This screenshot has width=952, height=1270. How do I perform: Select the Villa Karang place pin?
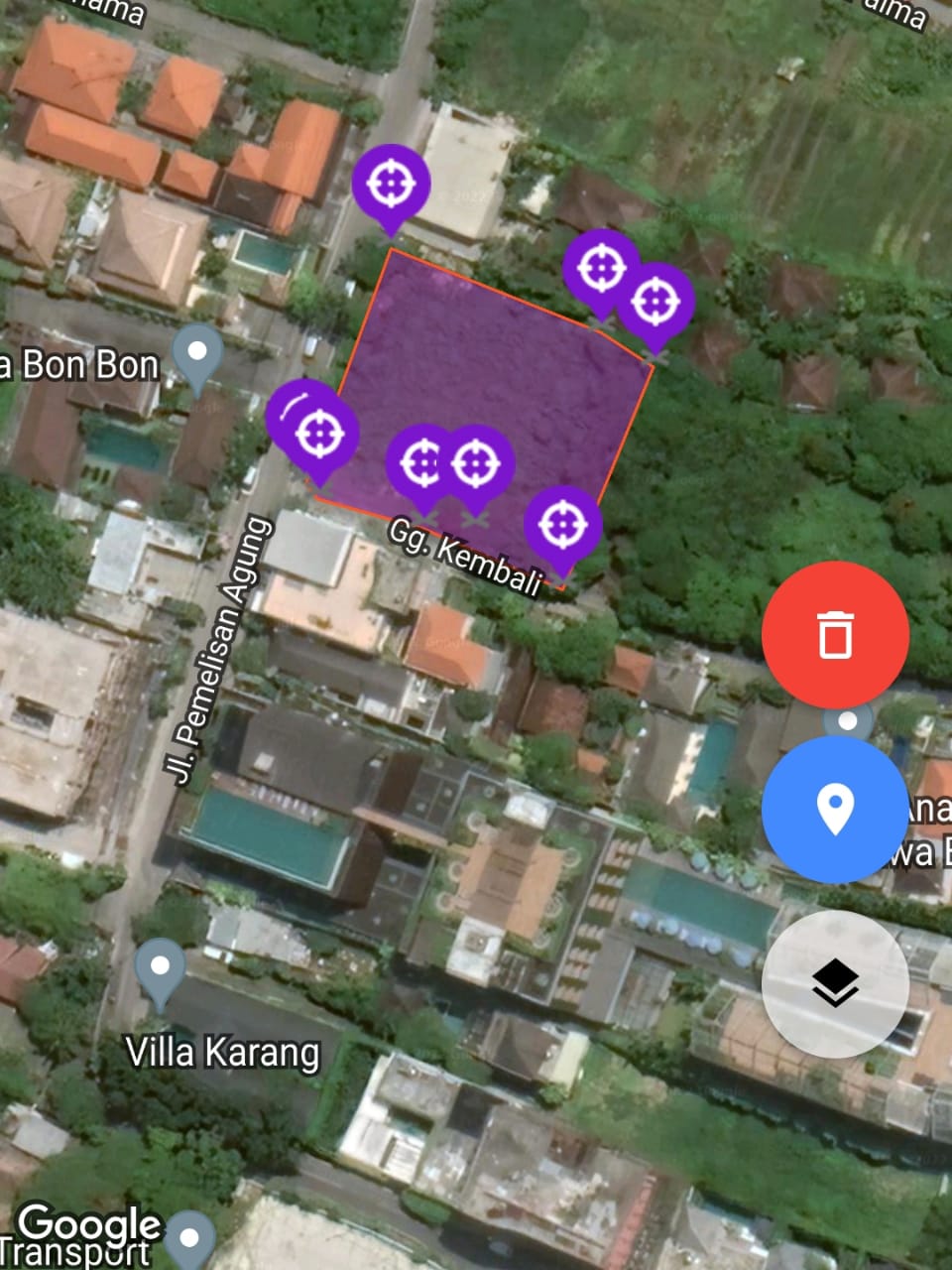coord(160,967)
